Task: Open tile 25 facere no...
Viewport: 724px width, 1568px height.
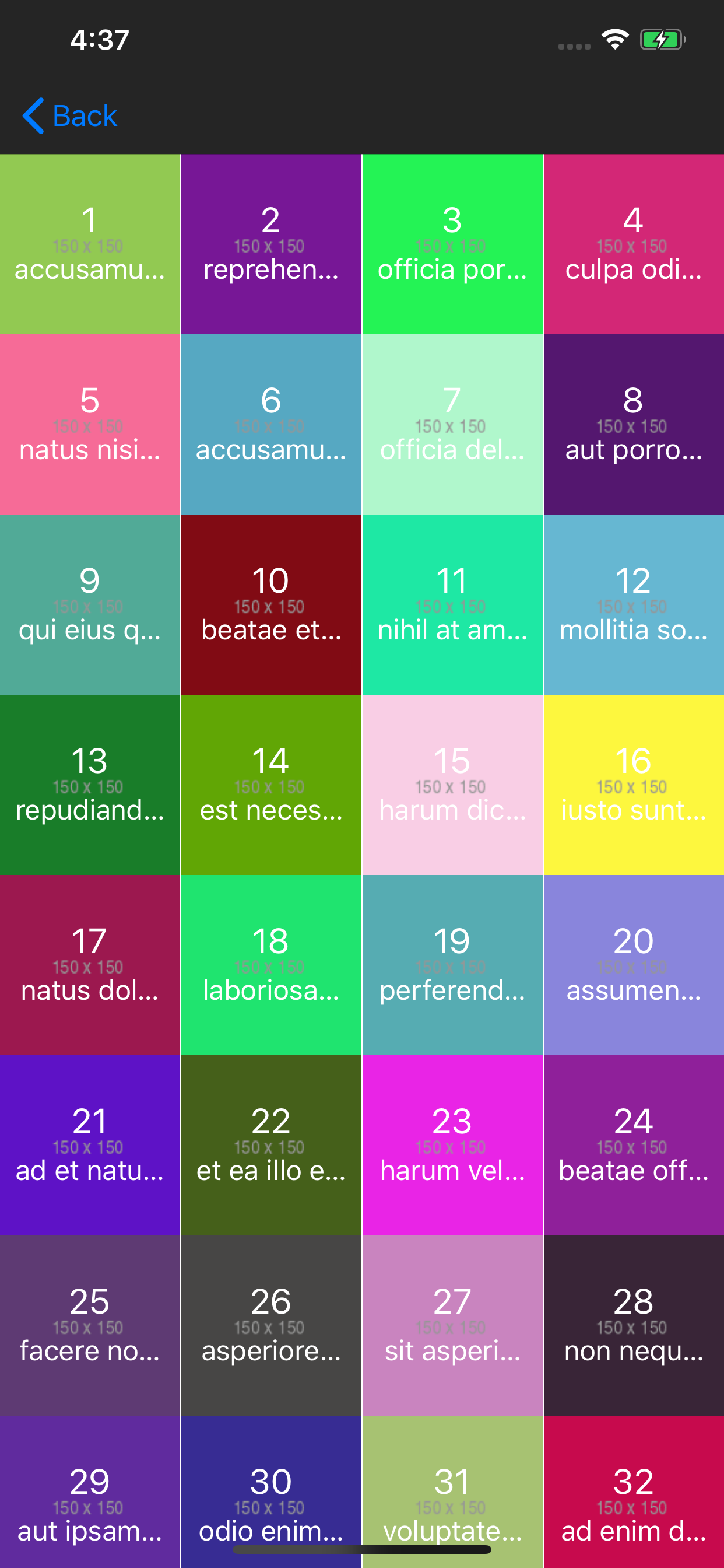Action: [90, 1325]
